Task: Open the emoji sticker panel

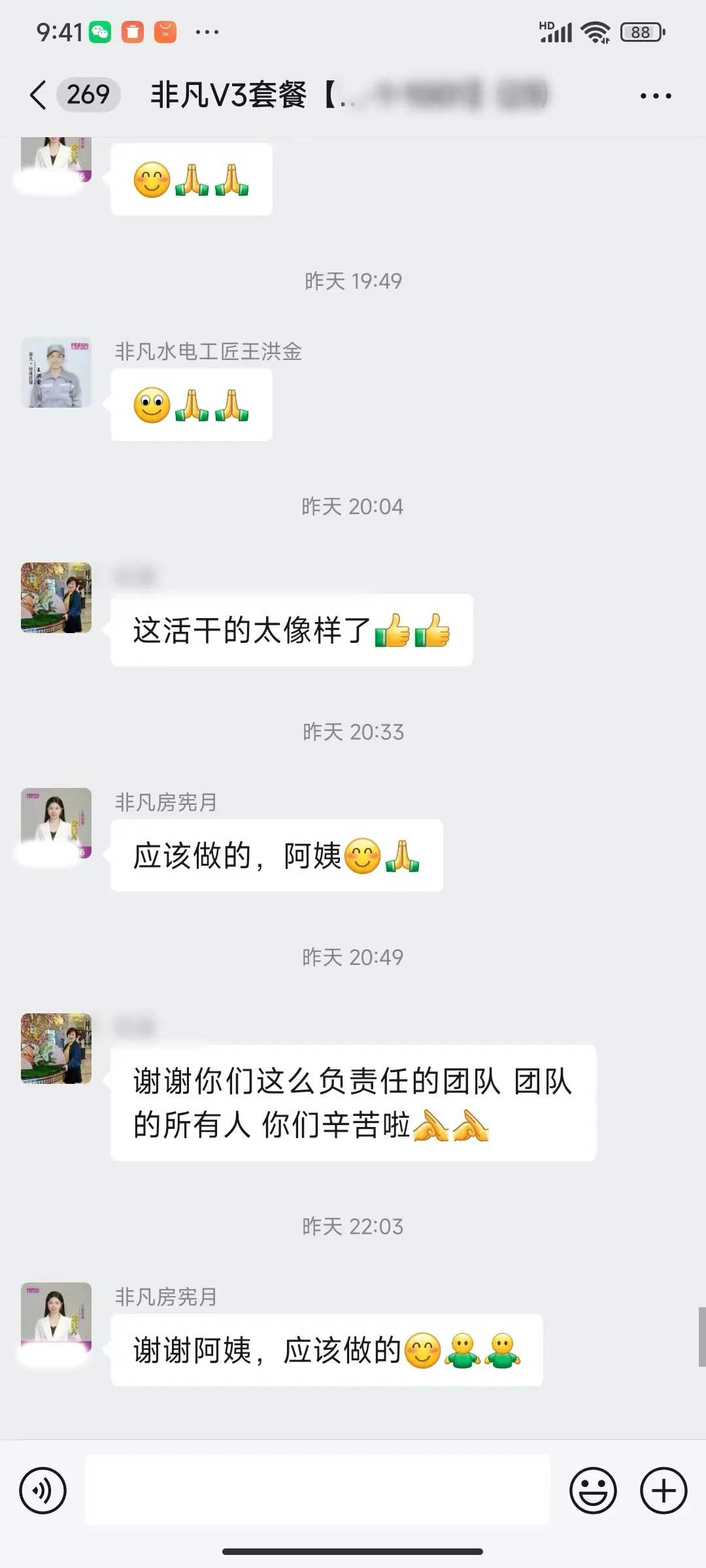Action: (593, 1490)
